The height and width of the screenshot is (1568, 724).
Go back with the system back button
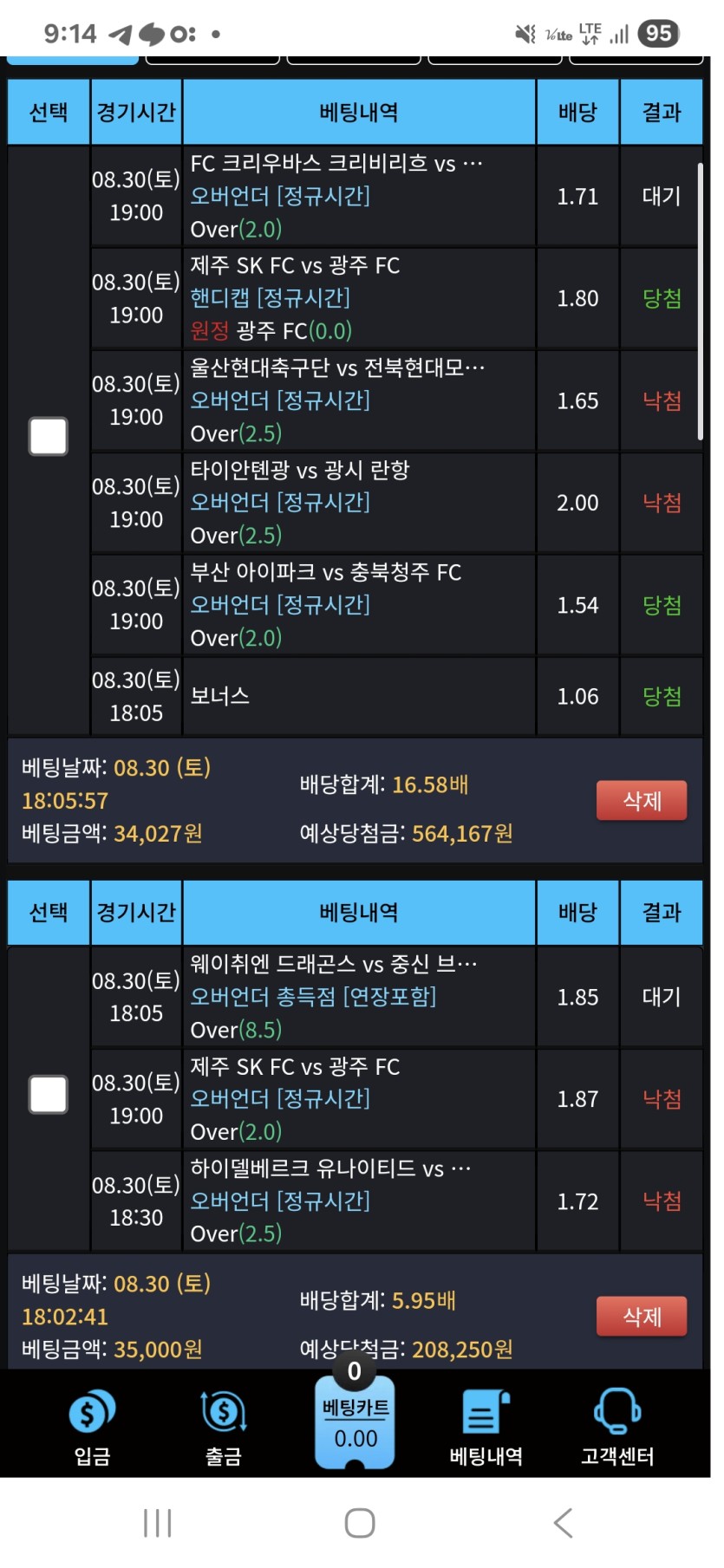(x=564, y=1523)
